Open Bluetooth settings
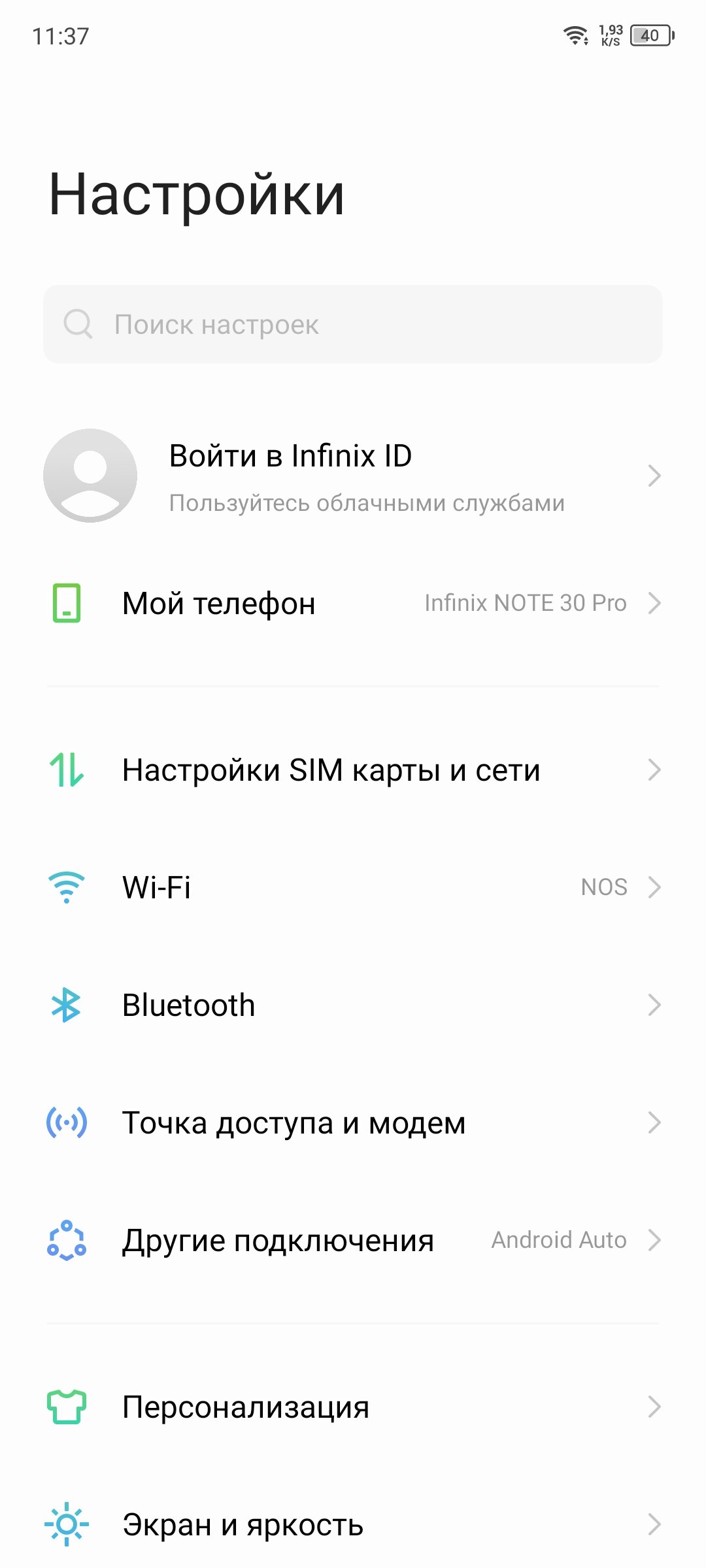706x1568 pixels. click(x=353, y=1005)
